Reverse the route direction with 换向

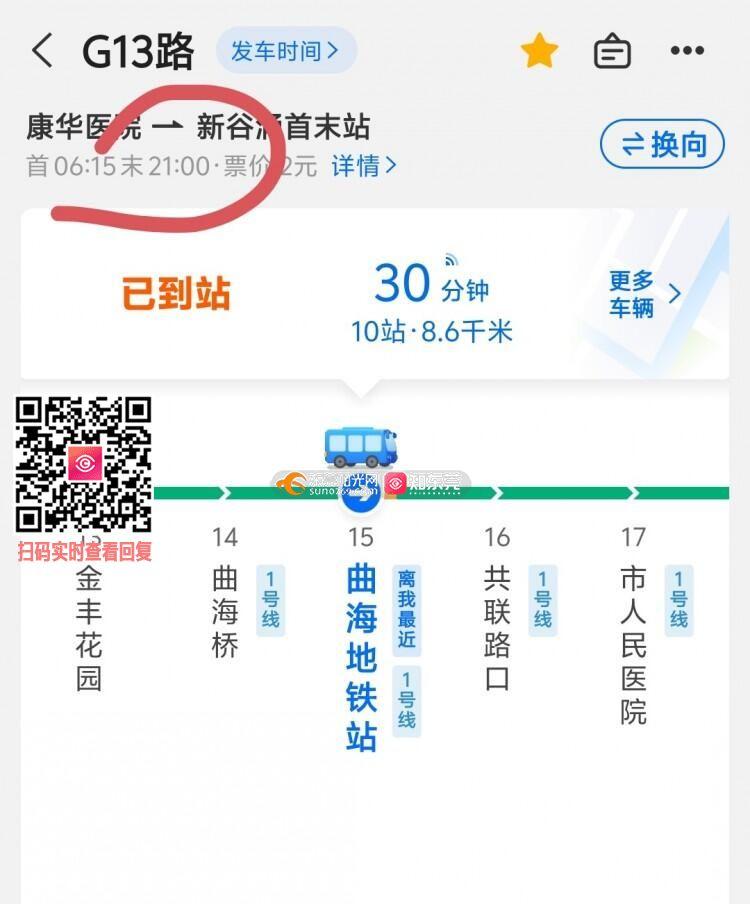pyautogui.click(x=662, y=144)
